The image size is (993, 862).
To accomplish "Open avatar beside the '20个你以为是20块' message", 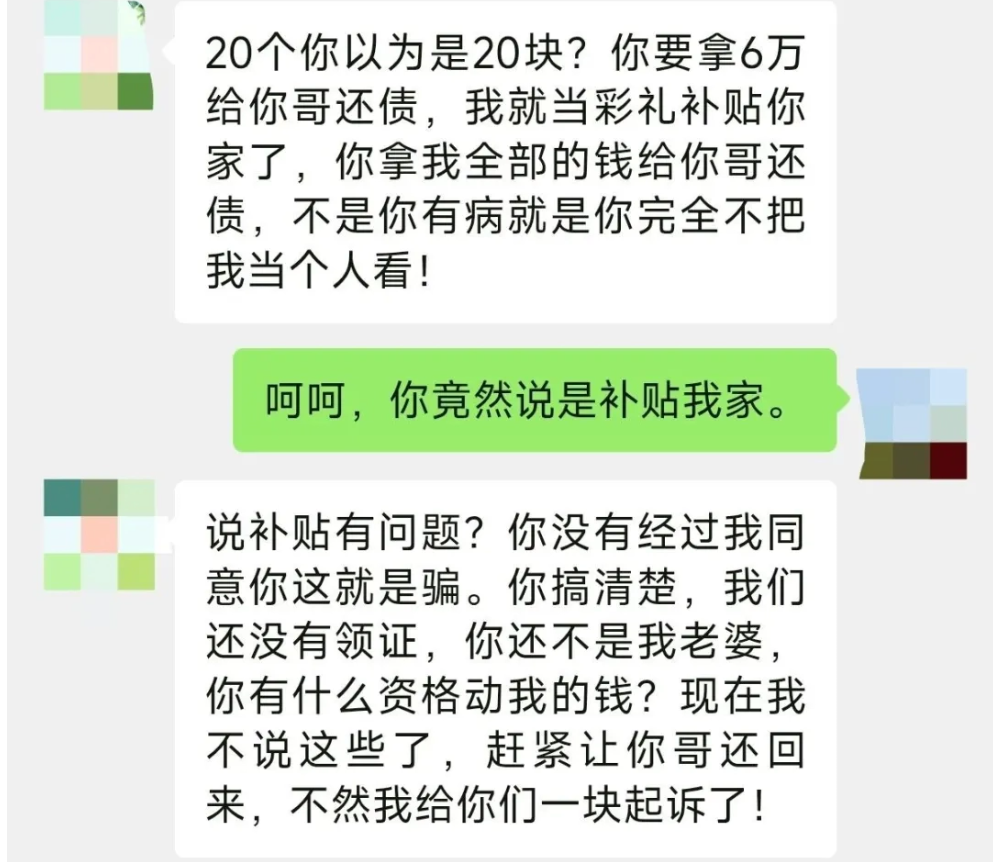I will click(98, 55).
